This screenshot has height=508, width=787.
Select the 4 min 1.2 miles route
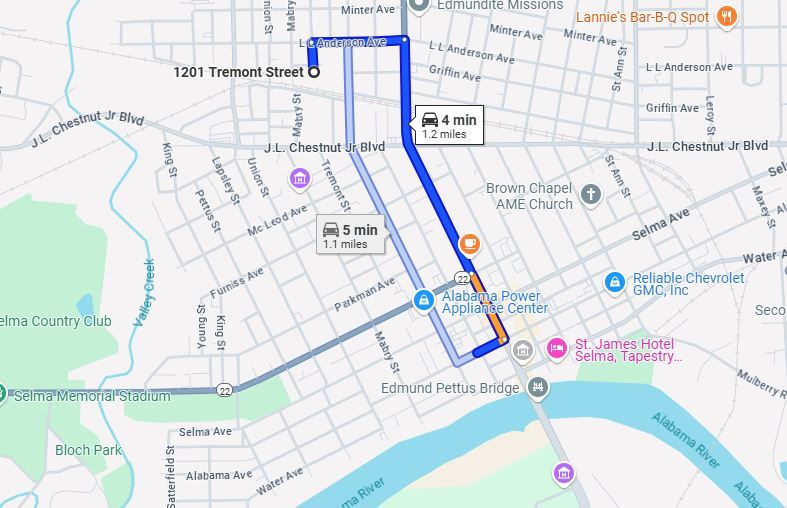click(448, 125)
